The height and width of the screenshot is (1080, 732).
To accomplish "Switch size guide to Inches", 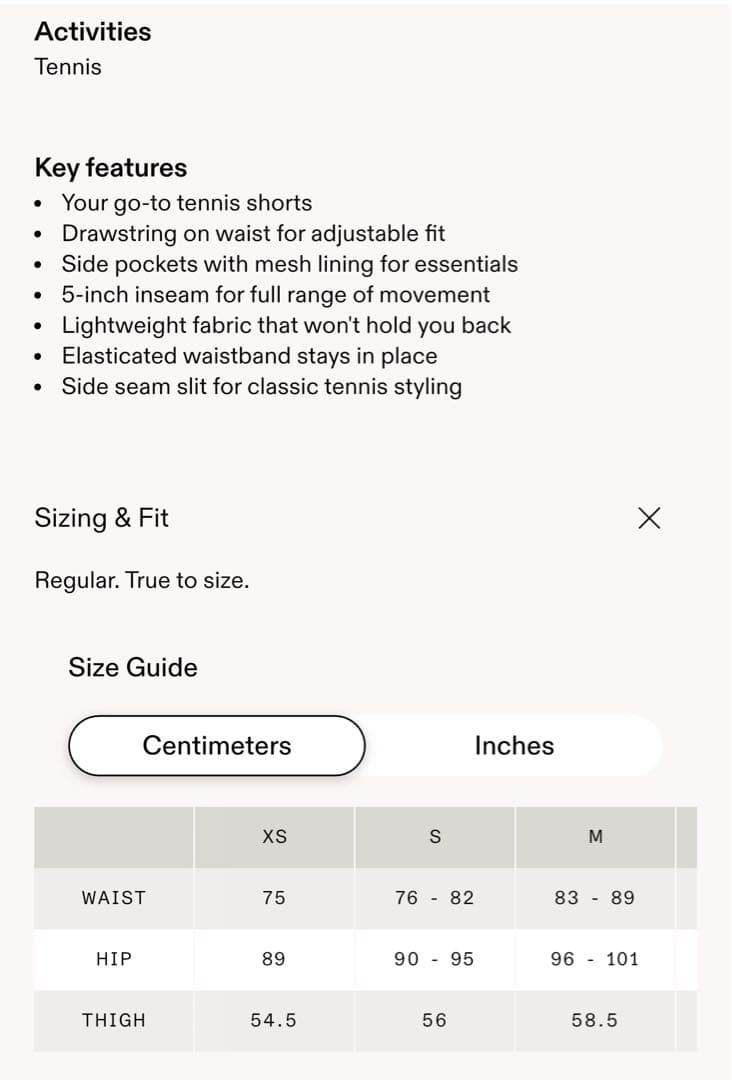I will pos(513,746).
